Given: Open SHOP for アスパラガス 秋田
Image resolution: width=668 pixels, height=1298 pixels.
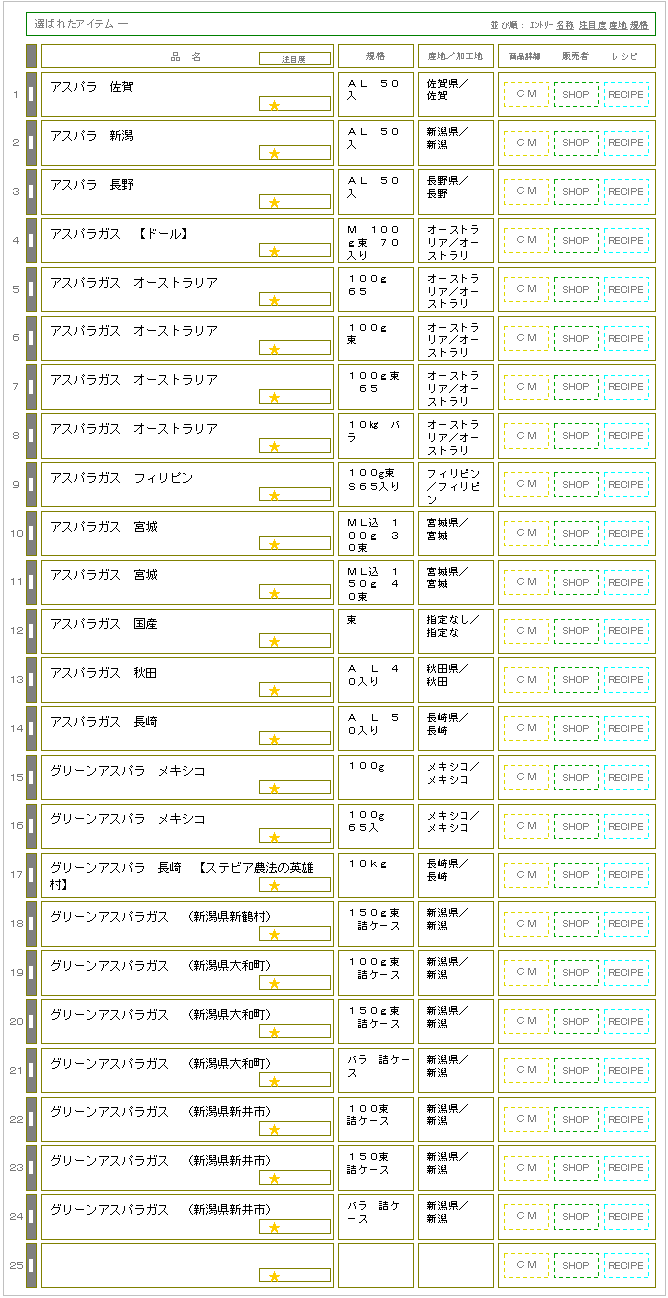Looking at the screenshot, I should (x=576, y=680).
